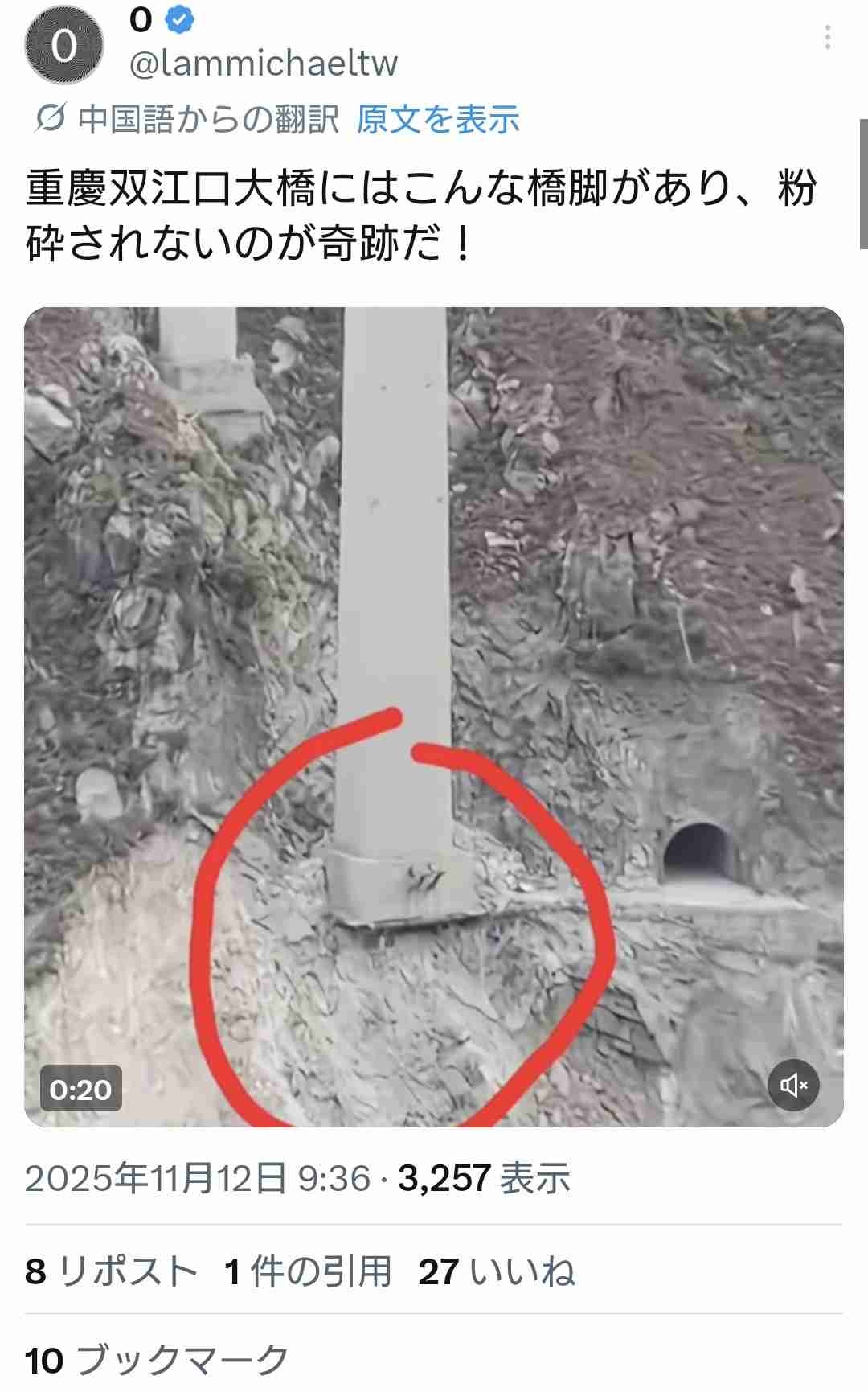This screenshot has height=1392, width=868.
Task: Open the author's profile picture
Action: click(64, 47)
